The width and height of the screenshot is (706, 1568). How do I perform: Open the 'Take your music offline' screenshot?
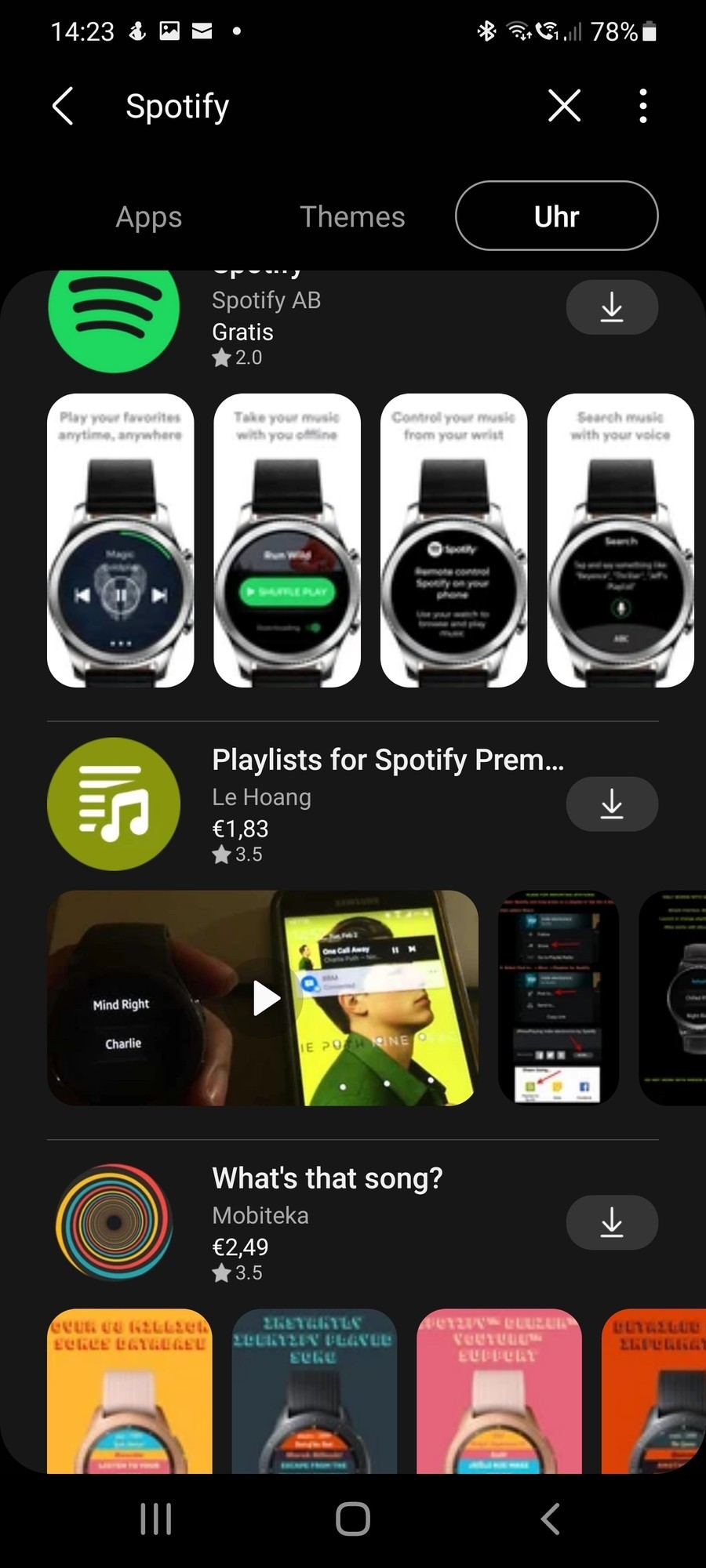point(287,540)
